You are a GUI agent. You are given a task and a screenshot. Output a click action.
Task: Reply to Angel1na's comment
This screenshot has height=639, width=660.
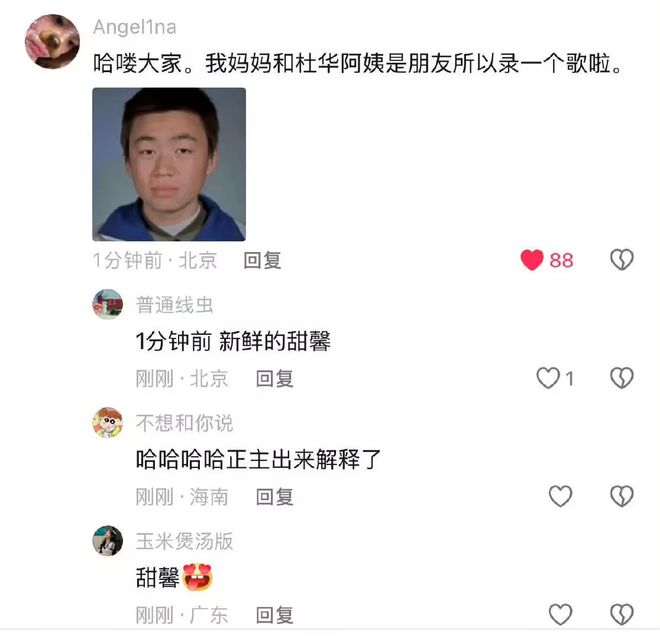click(x=263, y=260)
